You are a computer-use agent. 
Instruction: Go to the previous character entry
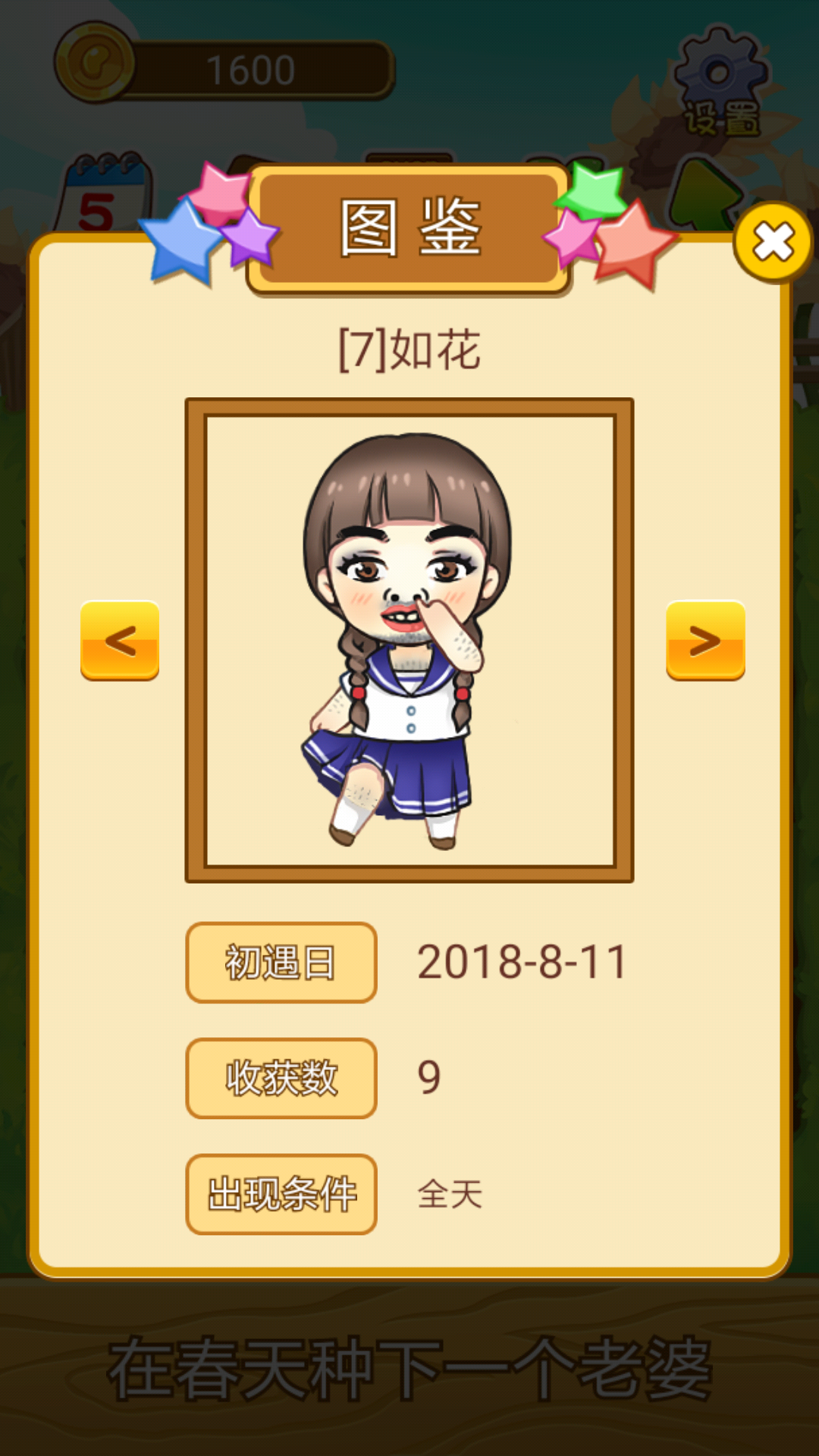tap(120, 641)
